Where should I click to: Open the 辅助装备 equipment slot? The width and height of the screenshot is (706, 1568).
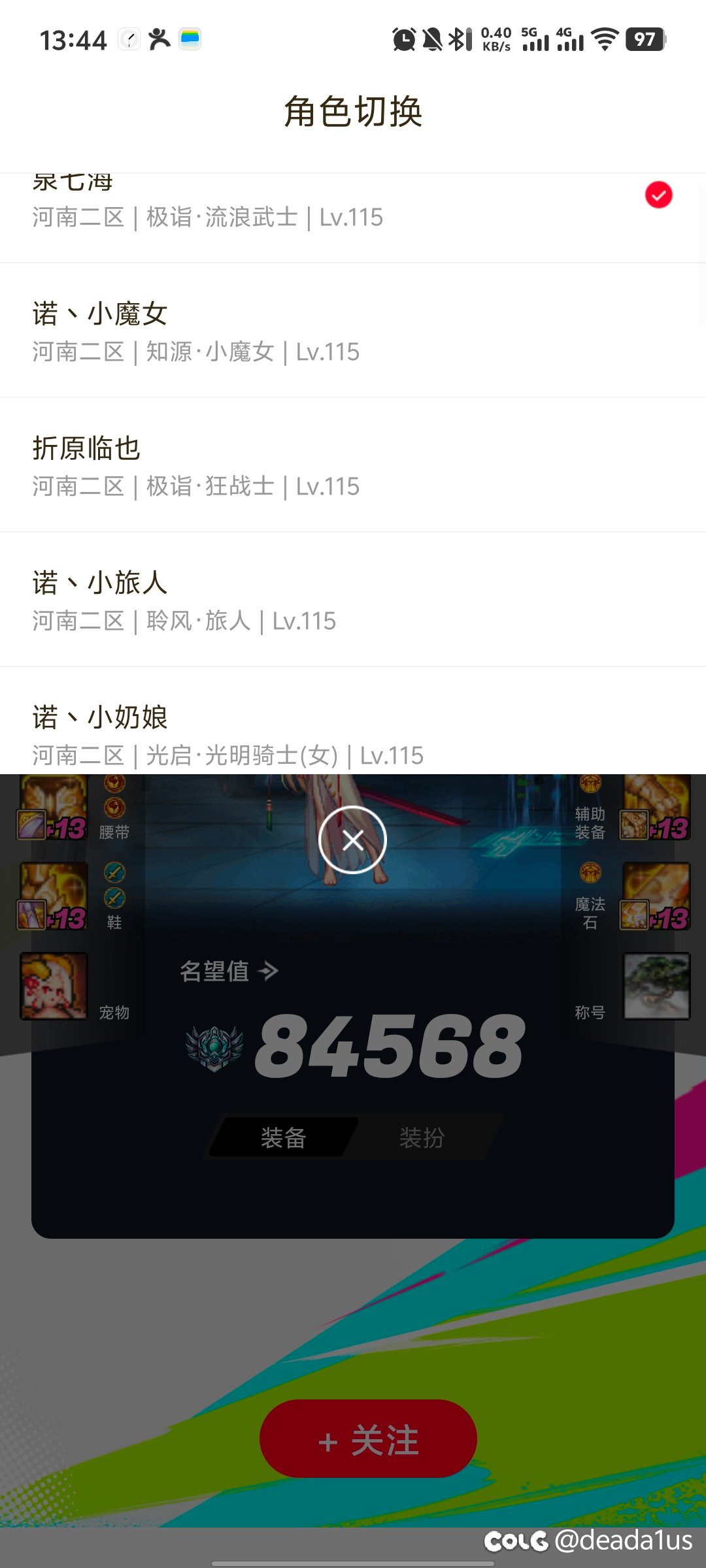click(656, 808)
